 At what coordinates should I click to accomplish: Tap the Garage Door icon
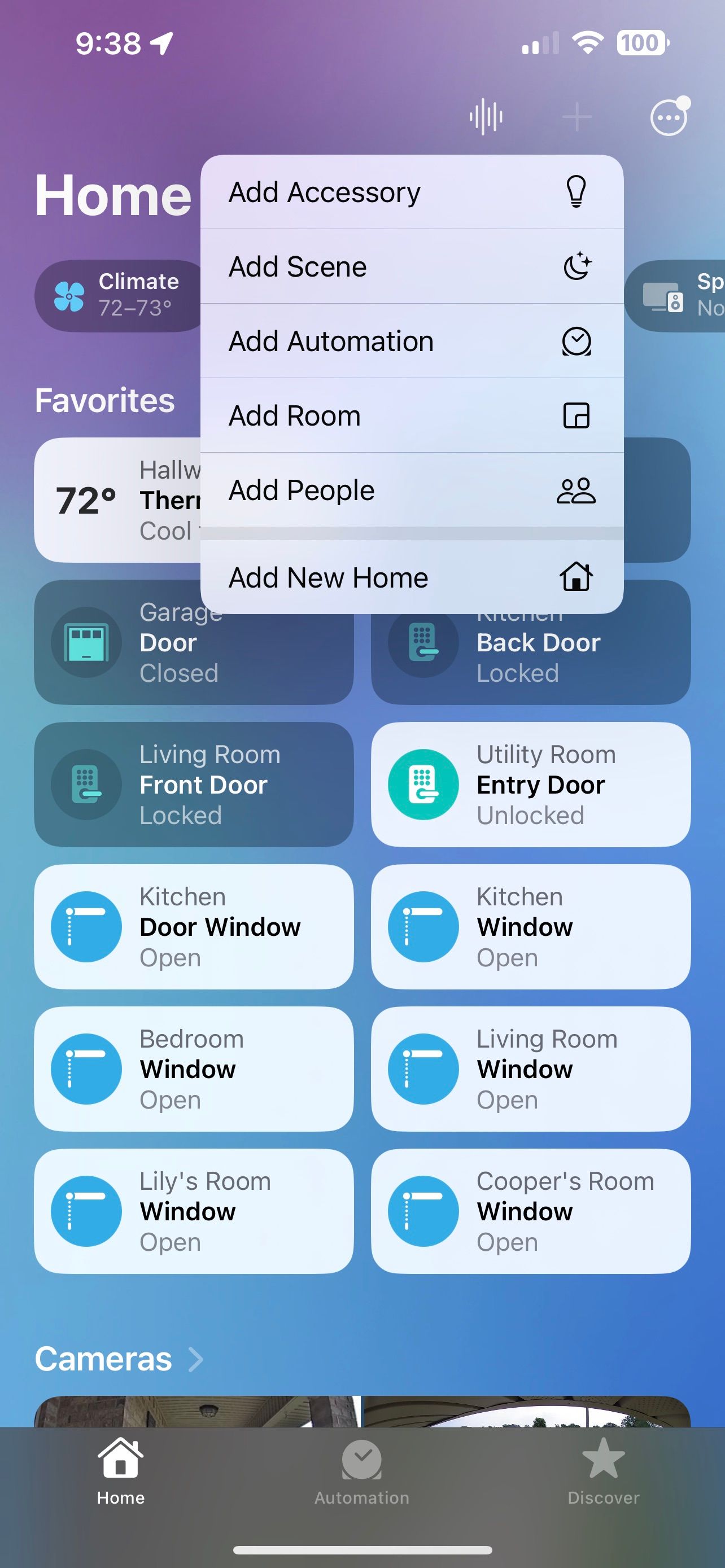click(86, 643)
